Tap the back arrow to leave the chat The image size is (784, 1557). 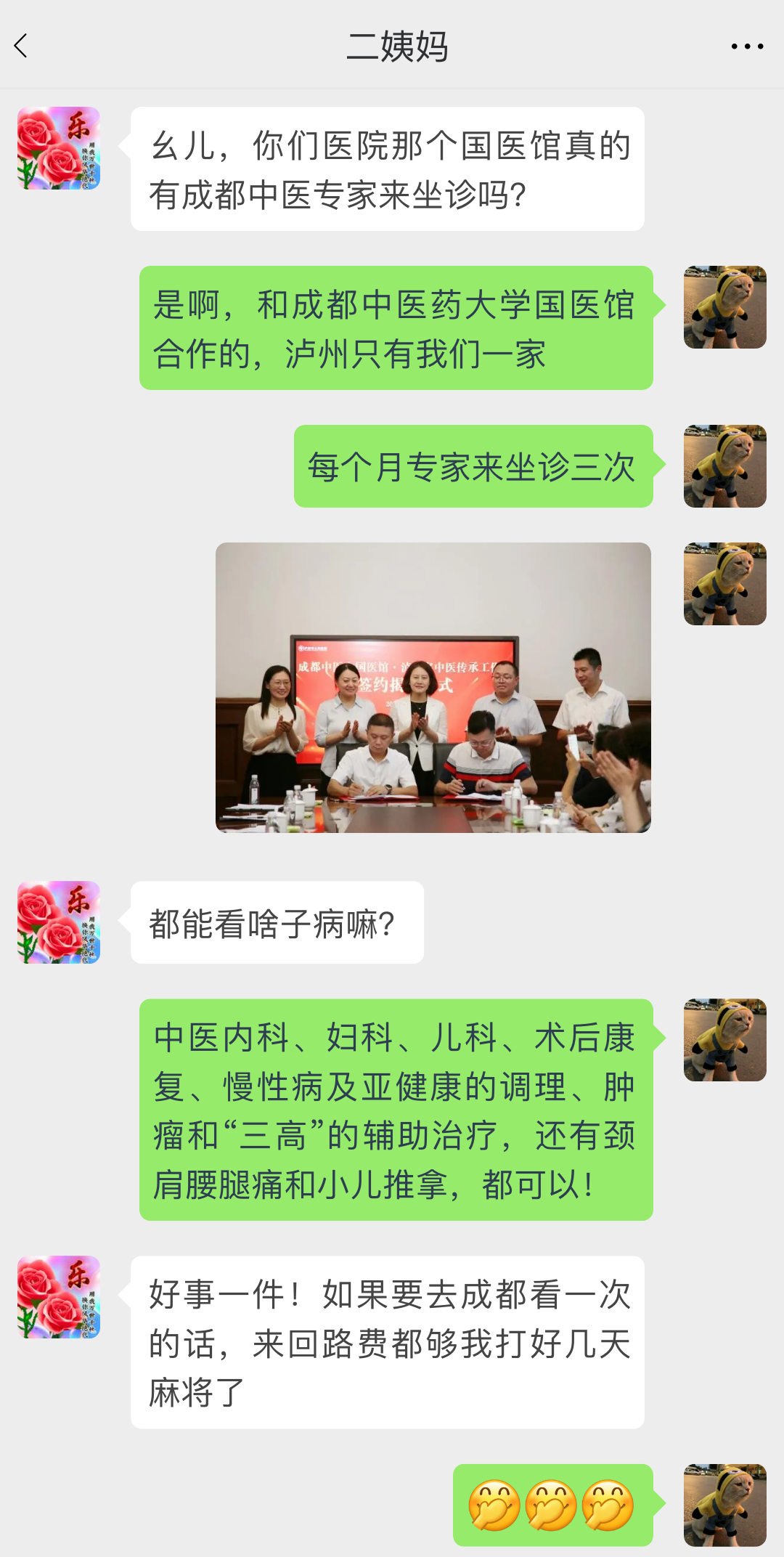pyautogui.click(x=22, y=46)
